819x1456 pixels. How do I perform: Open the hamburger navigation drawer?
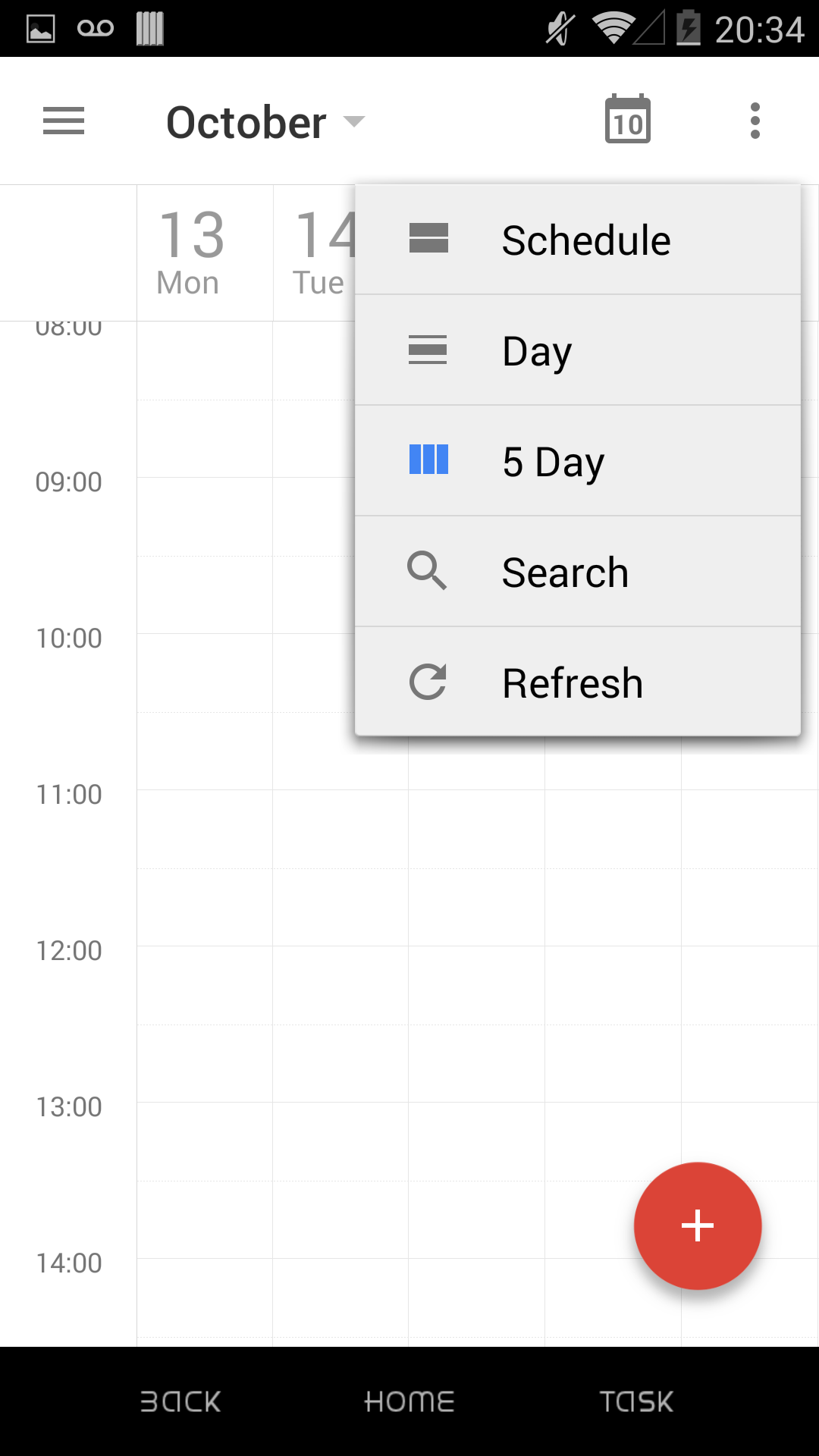[x=64, y=121]
